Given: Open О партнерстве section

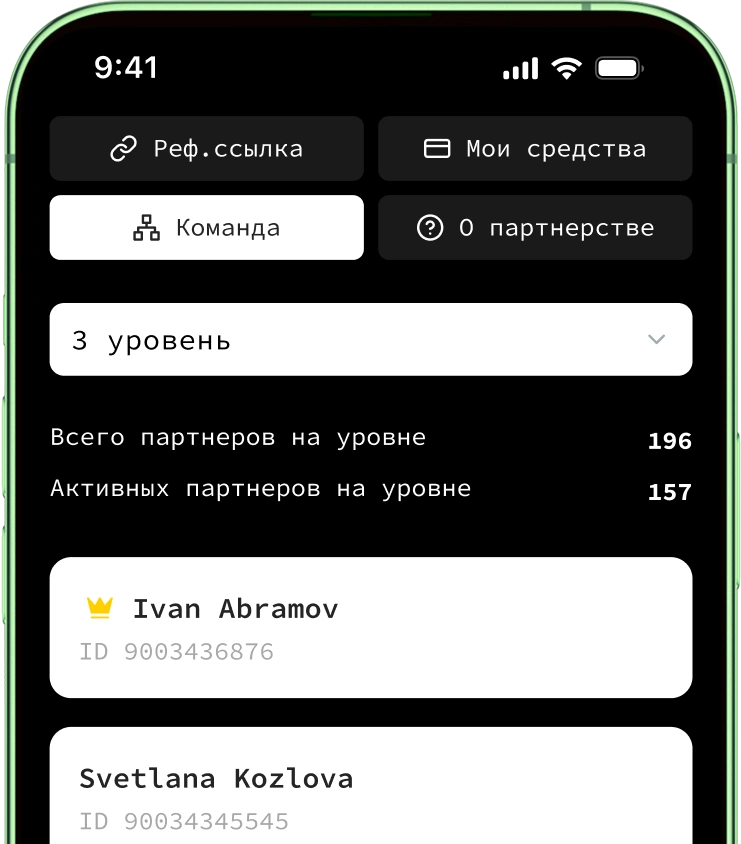Looking at the screenshot, I should (x=534, y=228).
